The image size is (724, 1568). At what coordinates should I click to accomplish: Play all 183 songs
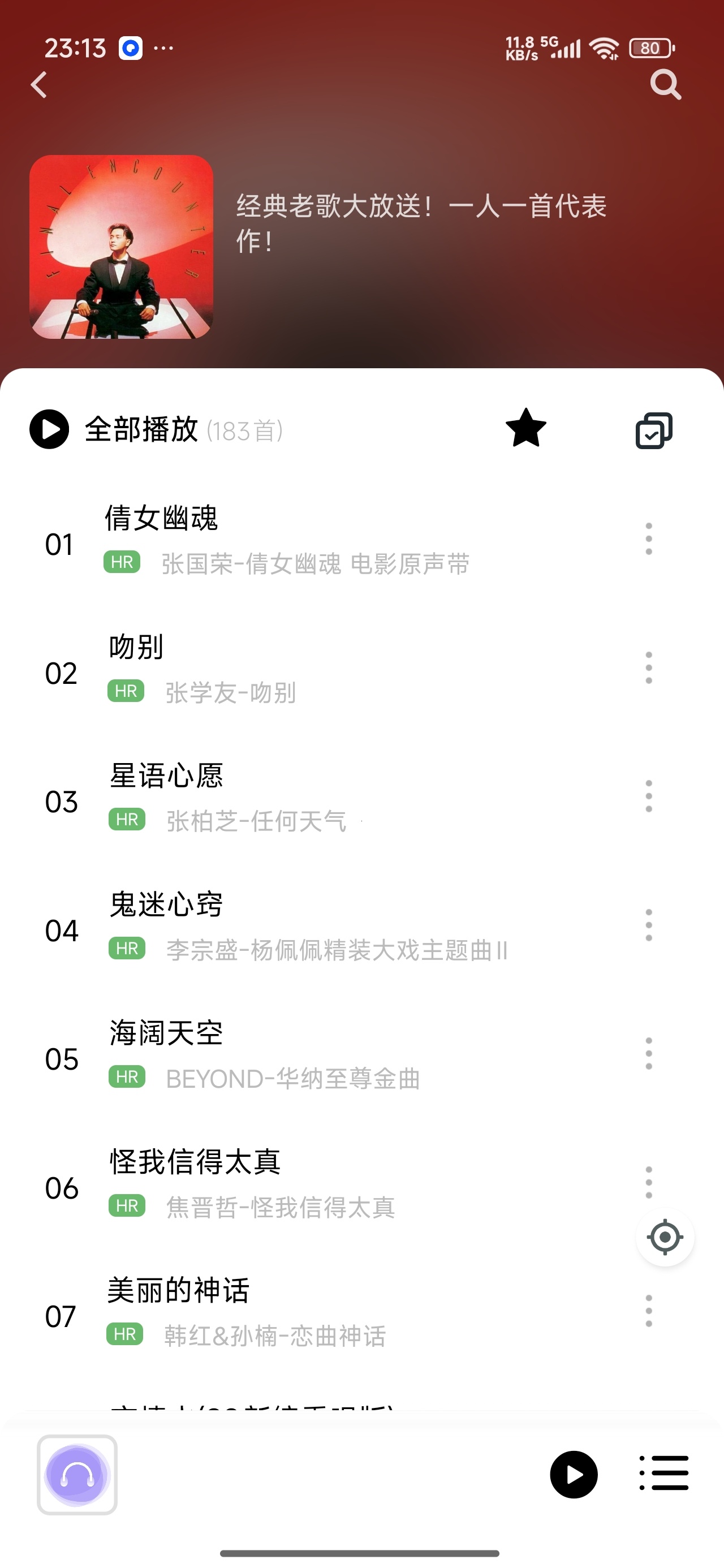click(157, 430)
